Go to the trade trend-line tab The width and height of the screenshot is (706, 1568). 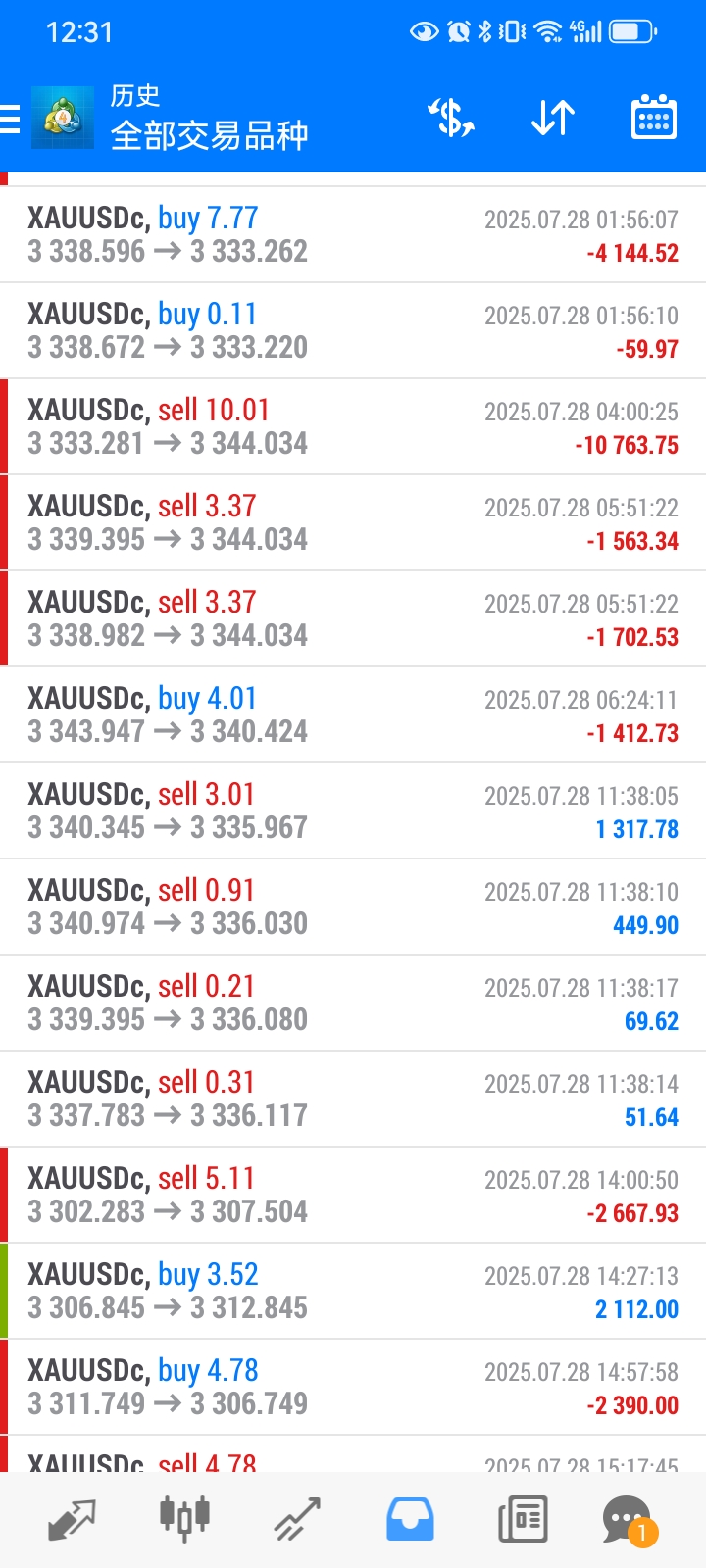click(x=297, y=1520)
